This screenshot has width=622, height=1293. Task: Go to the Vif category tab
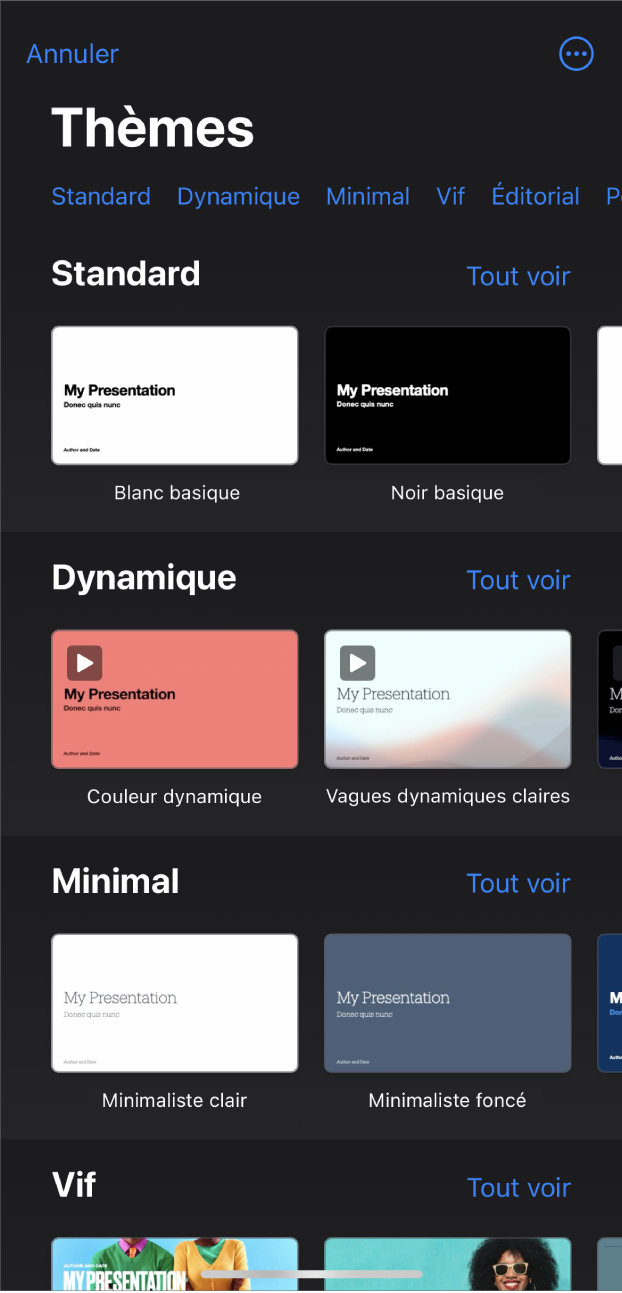(451, 196)
